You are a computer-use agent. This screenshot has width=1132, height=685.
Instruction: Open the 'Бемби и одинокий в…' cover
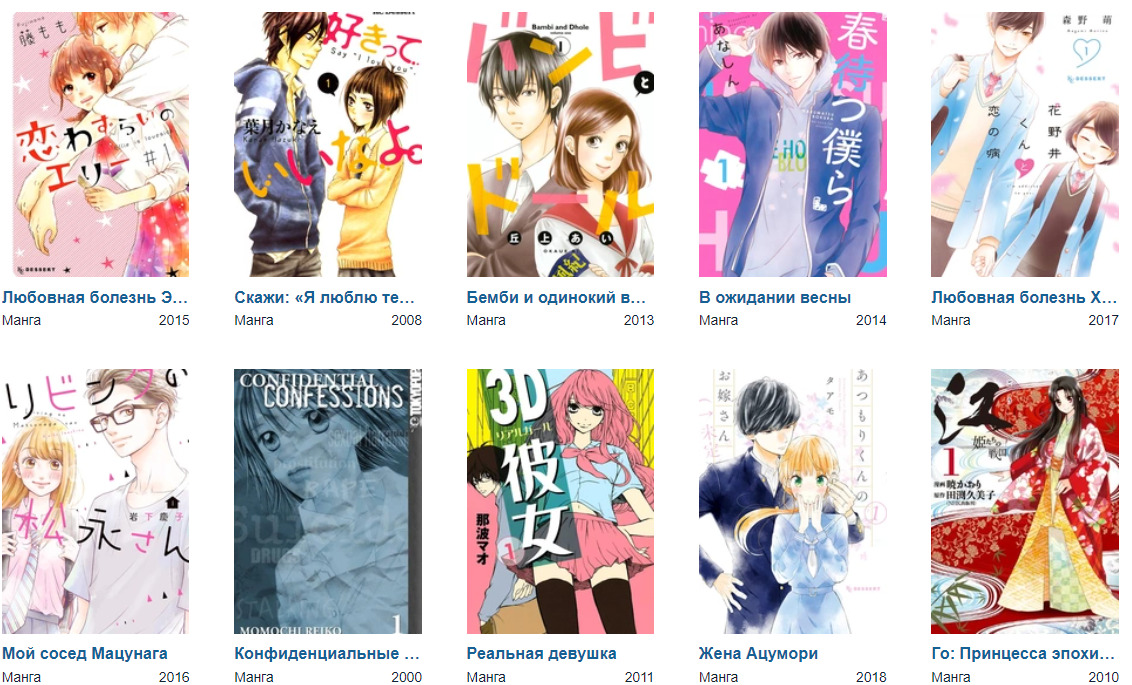pyautogui.click(x=560, y=144)
